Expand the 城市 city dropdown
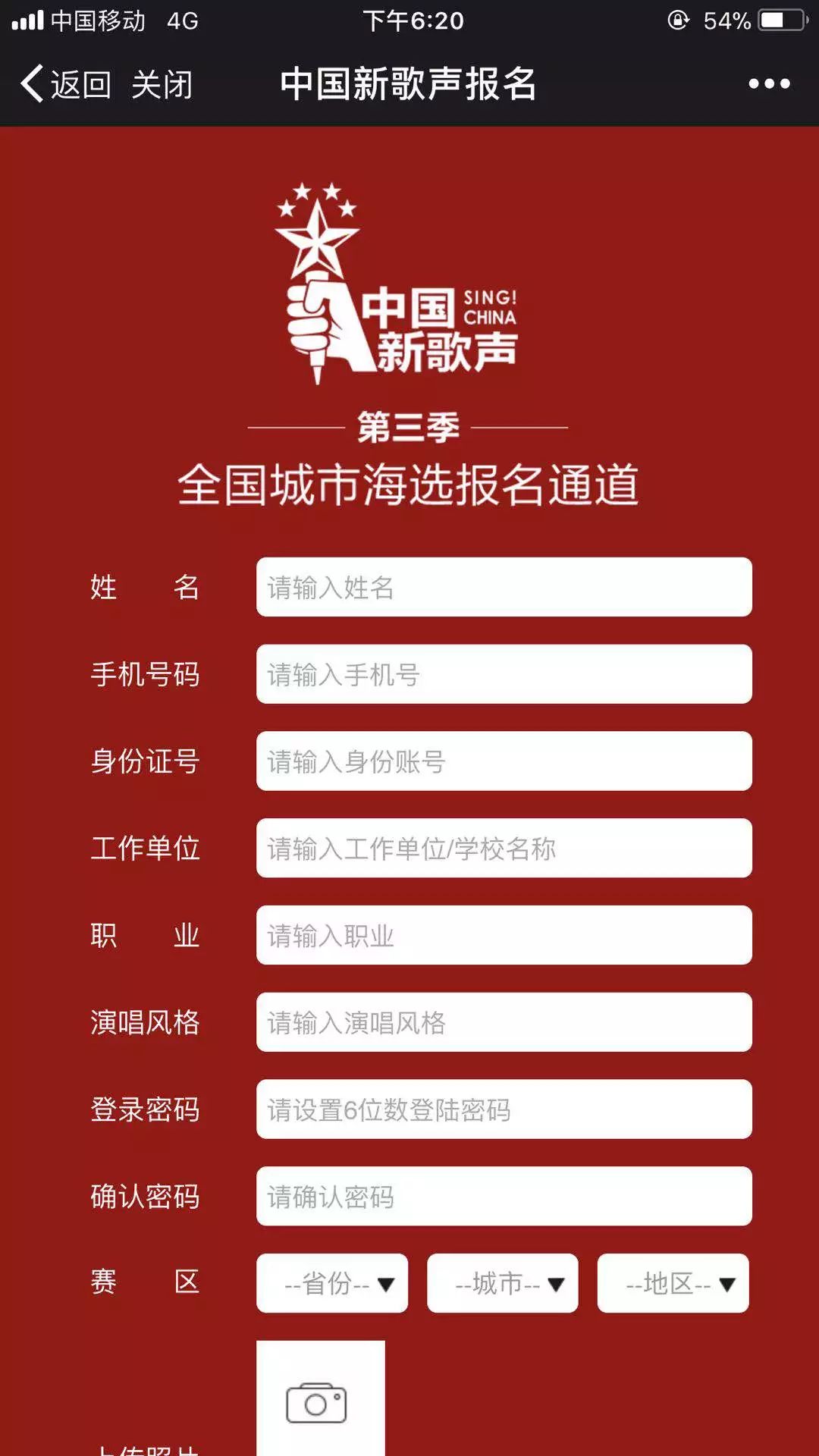The image size is (819, 1456). [x=502, y=1283]
